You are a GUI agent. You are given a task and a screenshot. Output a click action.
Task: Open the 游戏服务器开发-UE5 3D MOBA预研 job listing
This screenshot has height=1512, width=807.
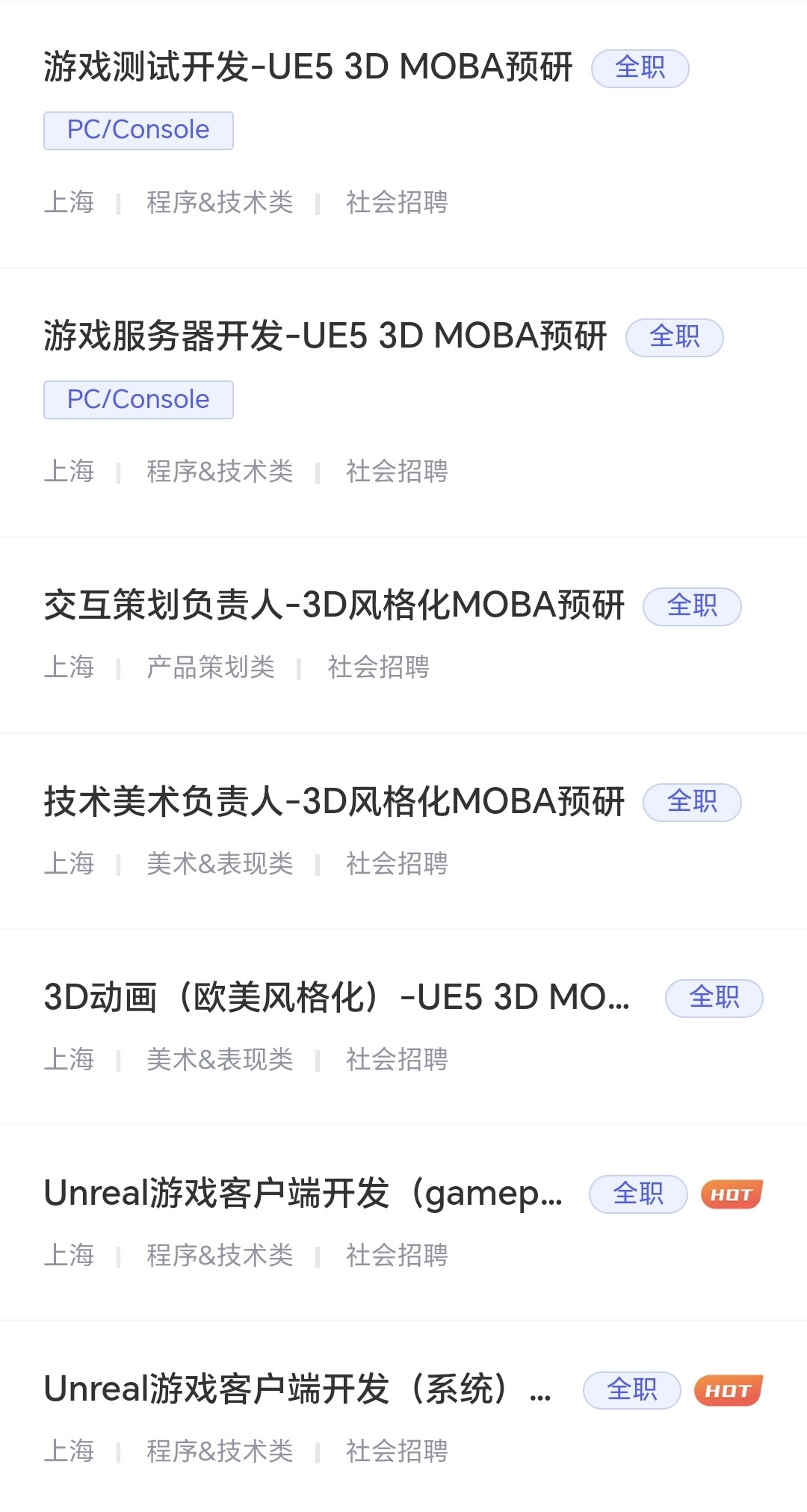325,336
